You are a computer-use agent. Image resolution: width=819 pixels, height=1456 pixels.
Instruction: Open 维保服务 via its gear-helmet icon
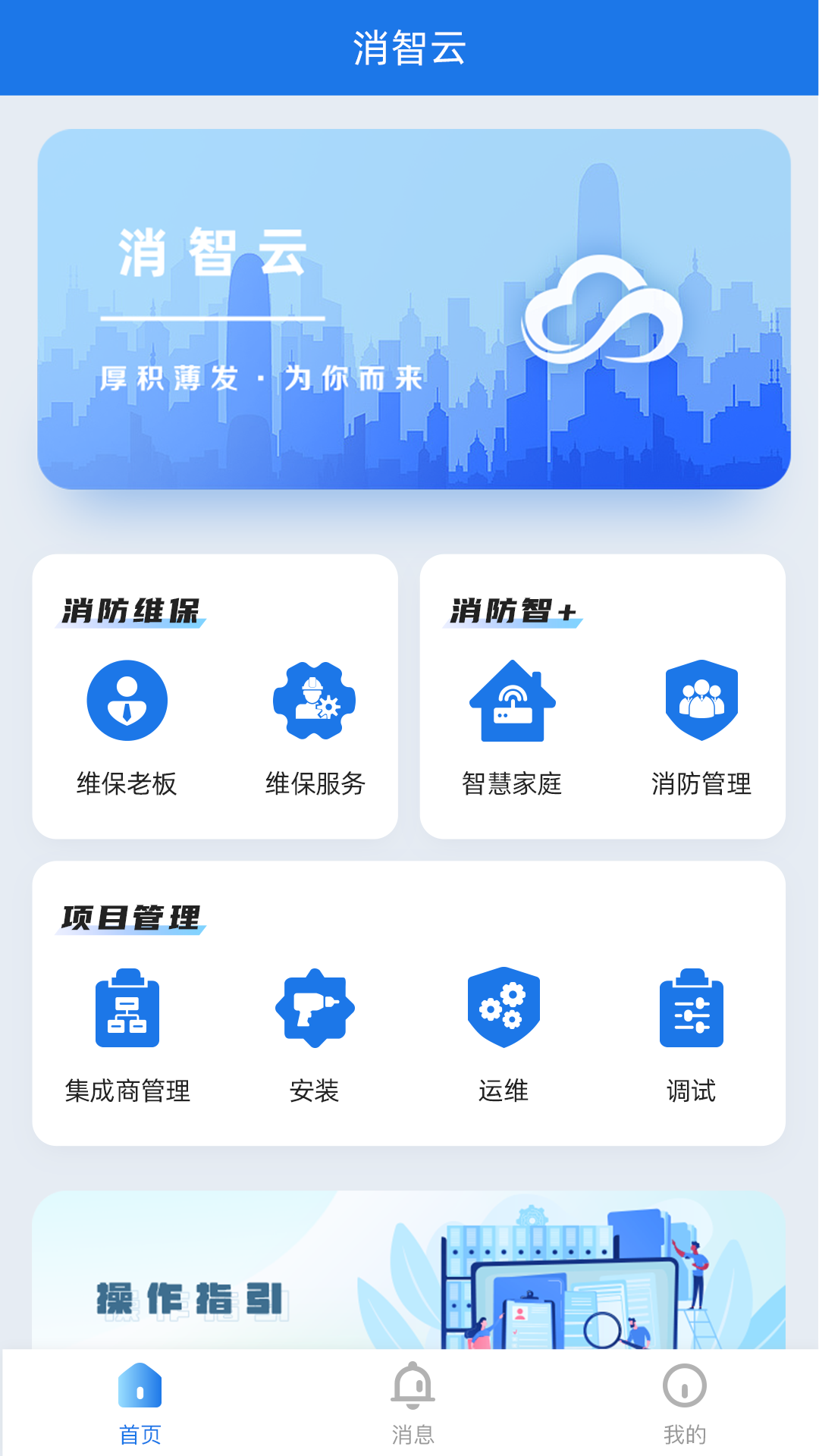click(x=314, y=699)
